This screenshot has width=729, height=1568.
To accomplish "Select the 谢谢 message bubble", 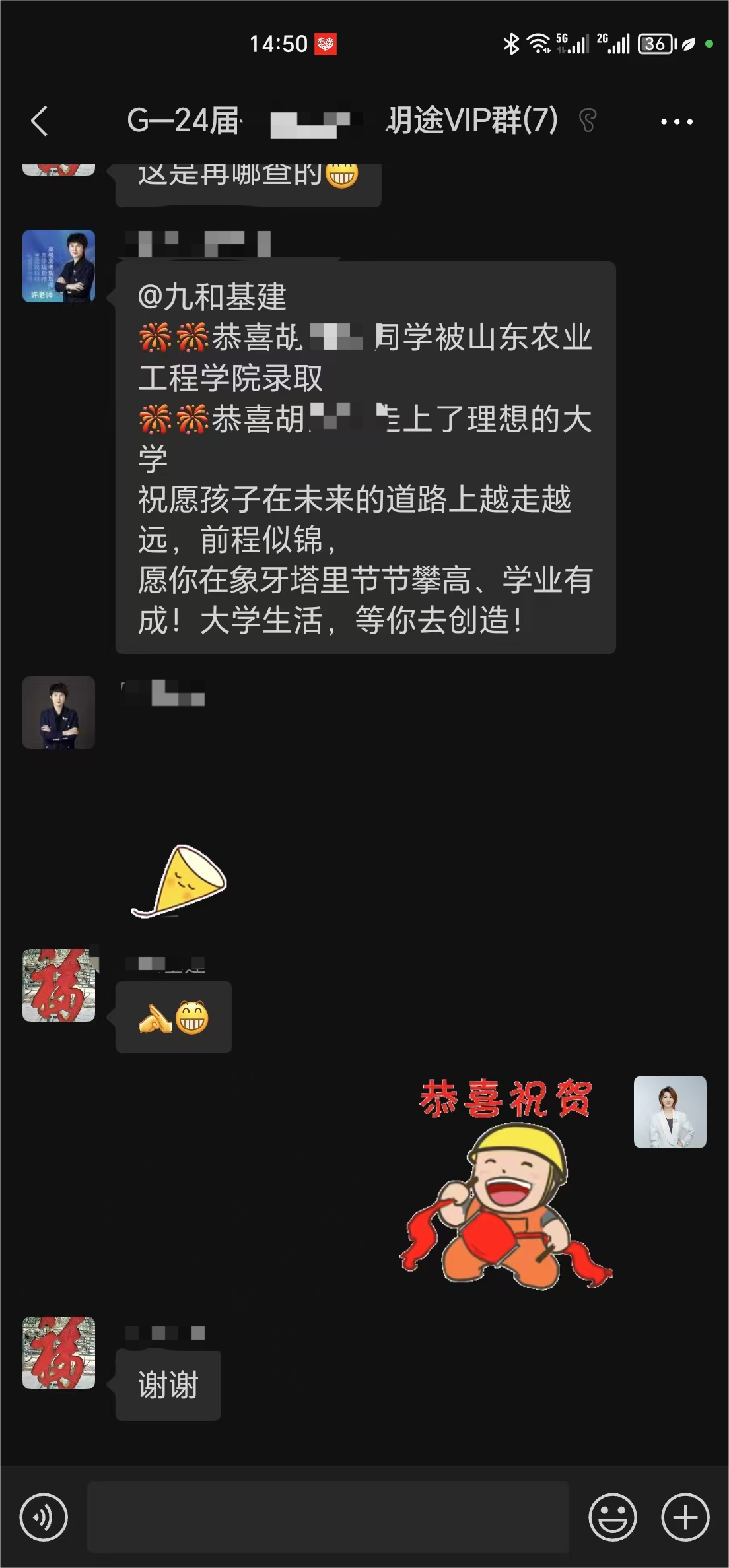I will (x=168, y=1385).
